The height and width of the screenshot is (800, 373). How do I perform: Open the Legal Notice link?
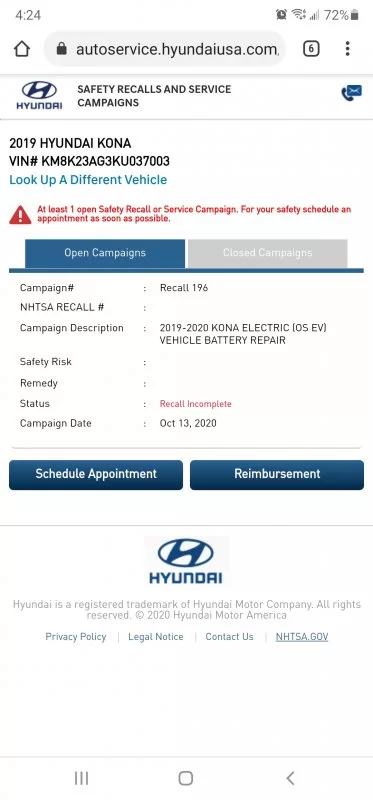[156, 637]
